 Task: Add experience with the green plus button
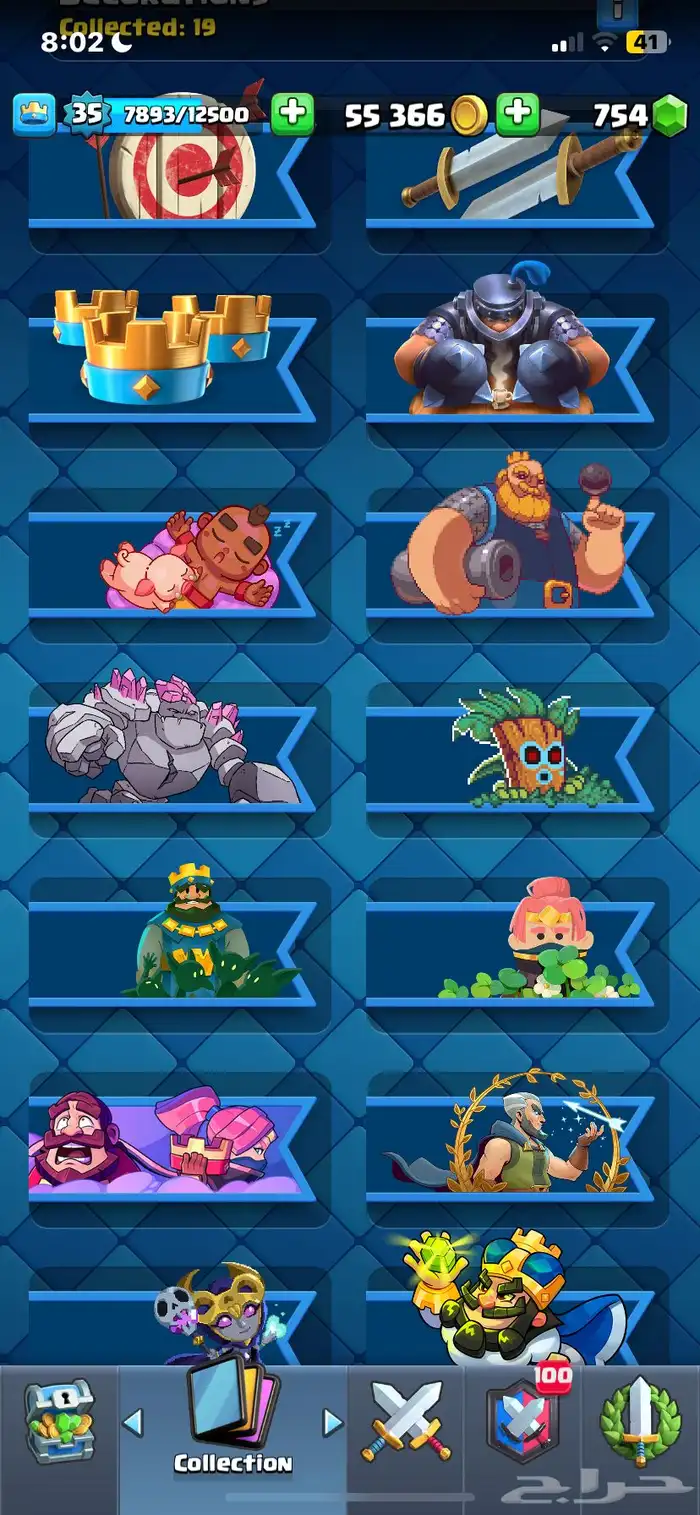click(292, 115)
